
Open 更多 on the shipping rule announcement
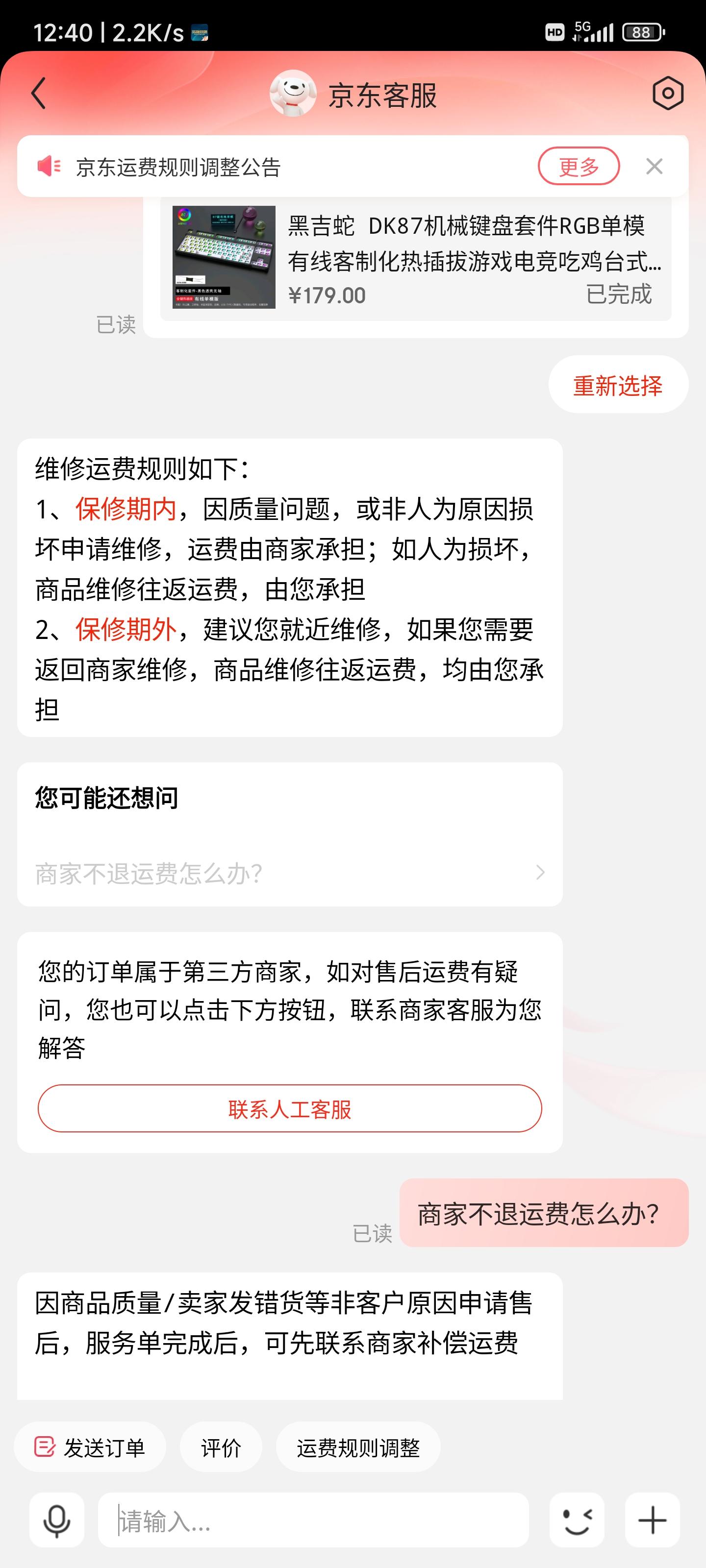tap(578, 165)
